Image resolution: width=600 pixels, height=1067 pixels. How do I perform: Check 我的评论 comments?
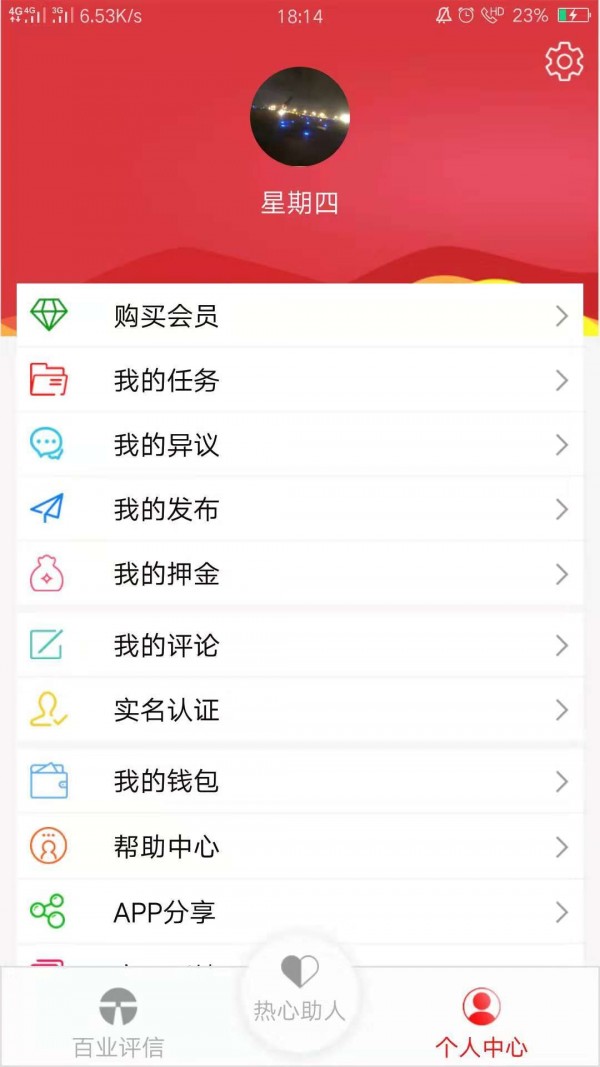tap(300, 646)
